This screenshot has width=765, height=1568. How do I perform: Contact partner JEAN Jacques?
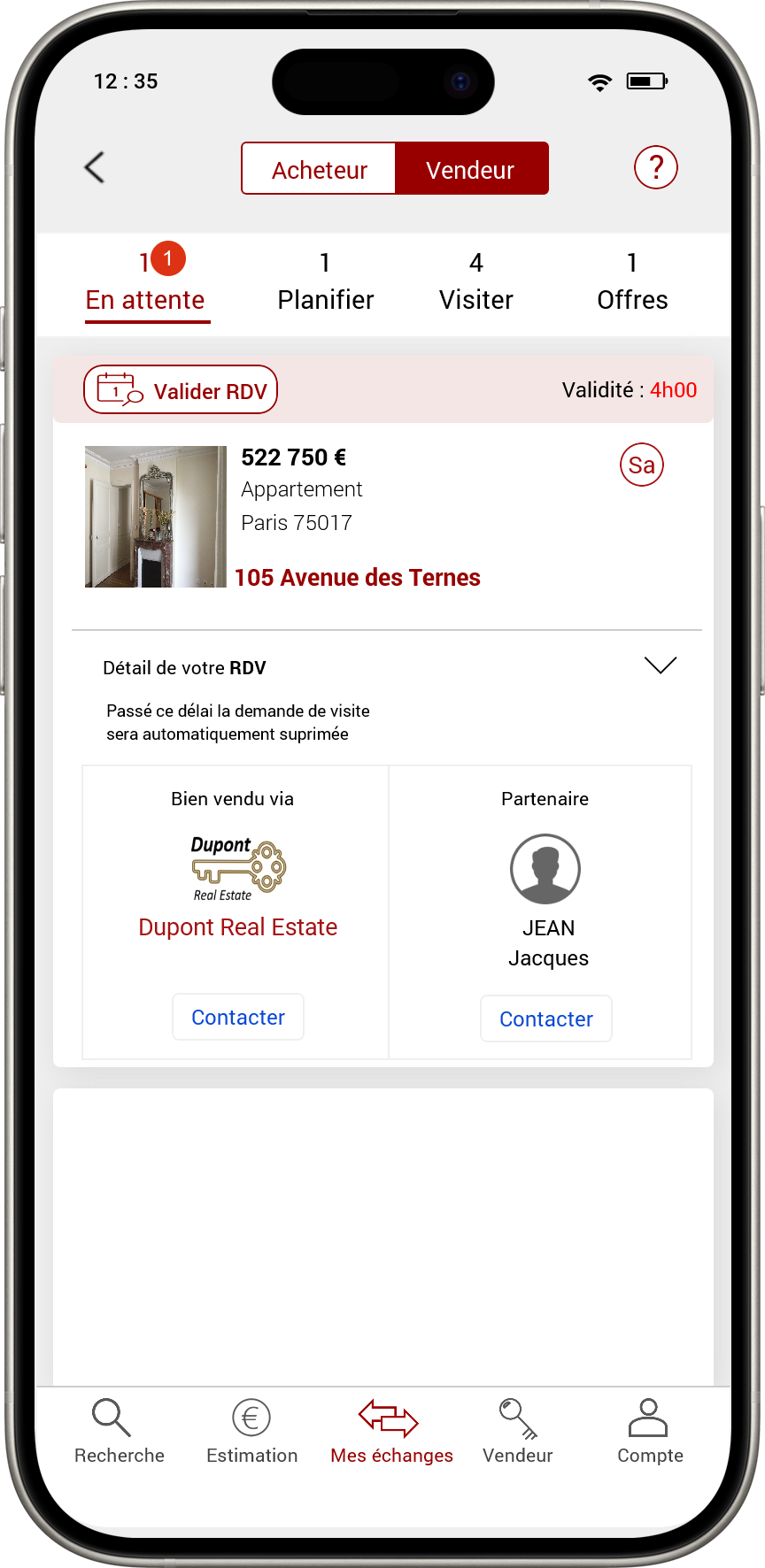pos(545,1018)
